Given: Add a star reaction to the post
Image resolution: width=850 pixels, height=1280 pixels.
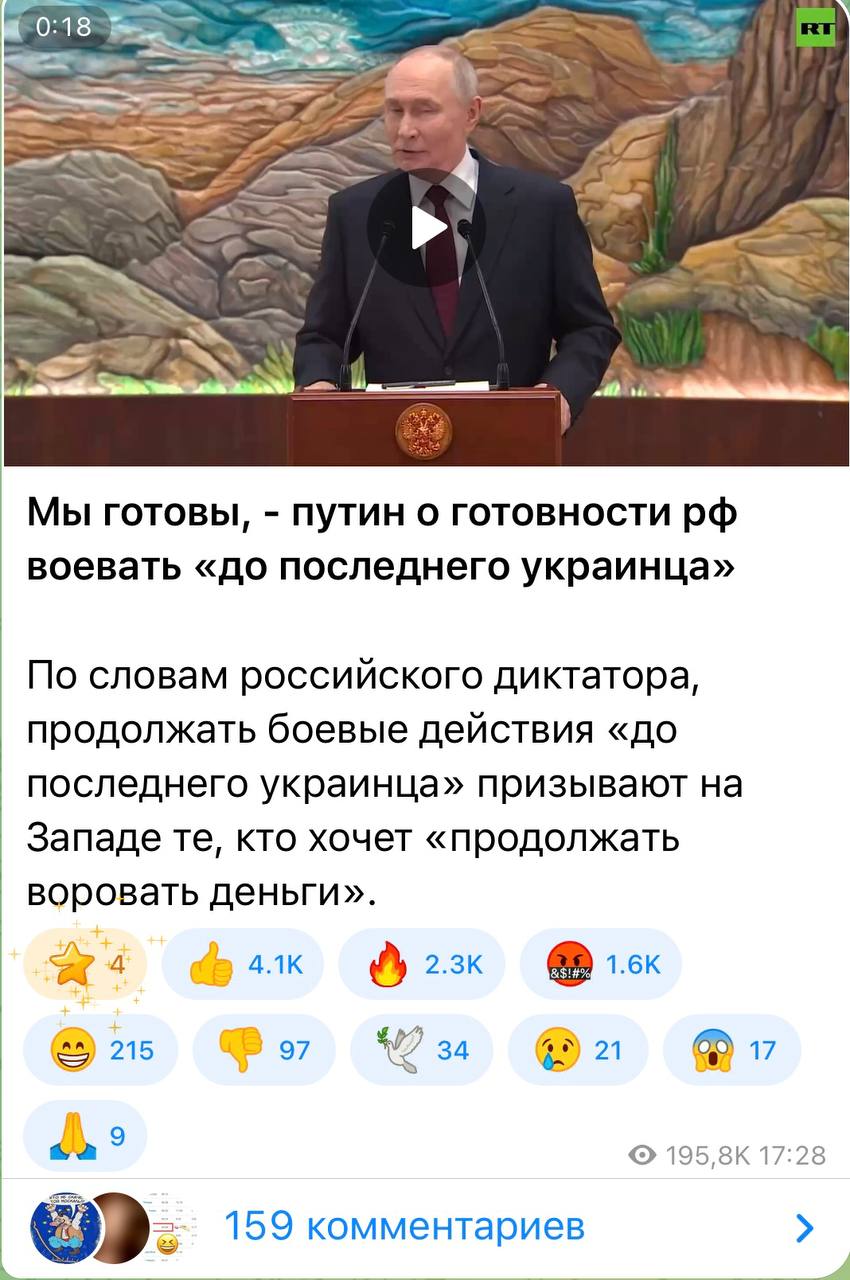Looking at the screenshot, I should pos(85,964).
